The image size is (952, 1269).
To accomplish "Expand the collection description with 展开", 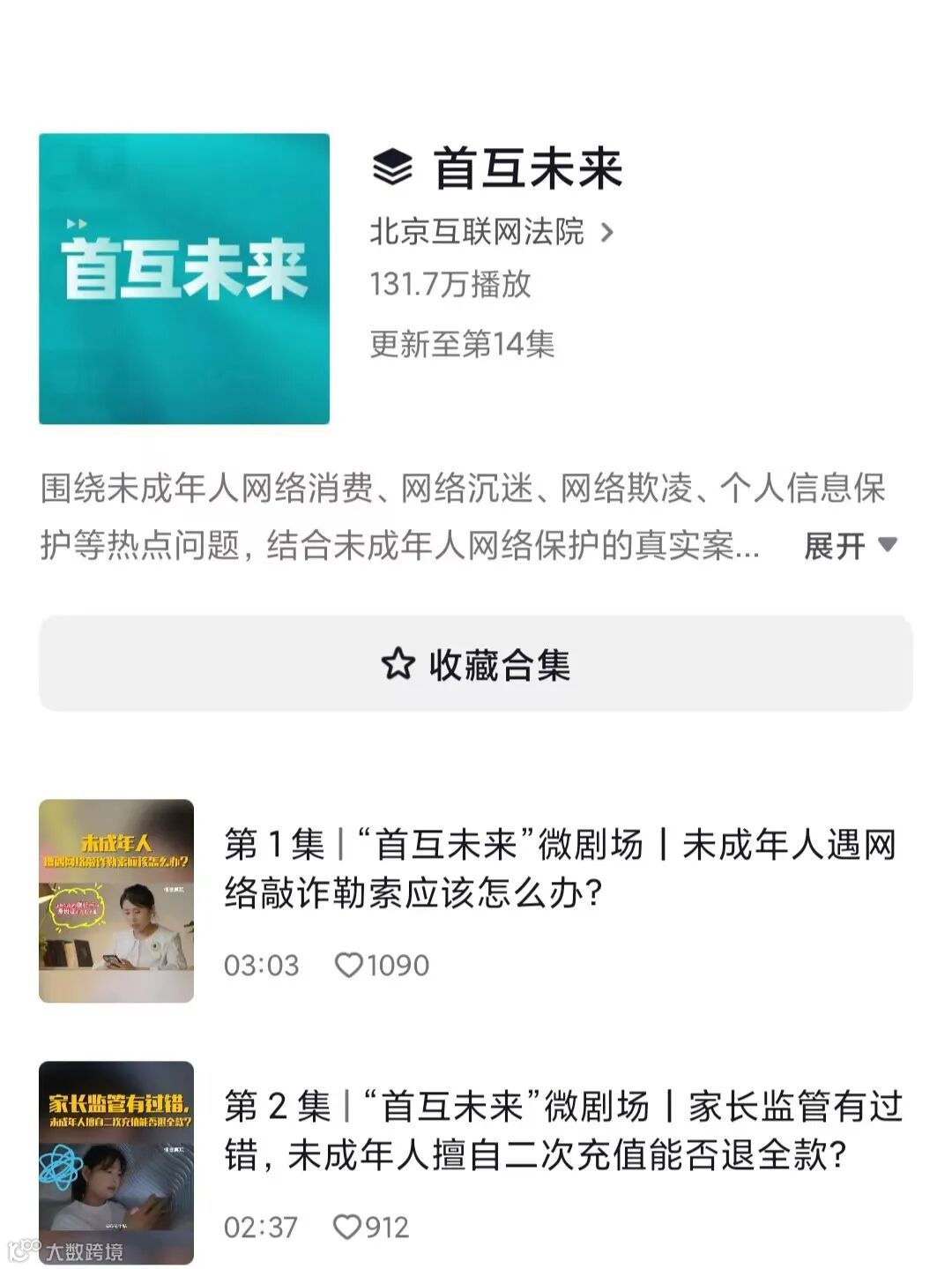I will click(850, 546).
